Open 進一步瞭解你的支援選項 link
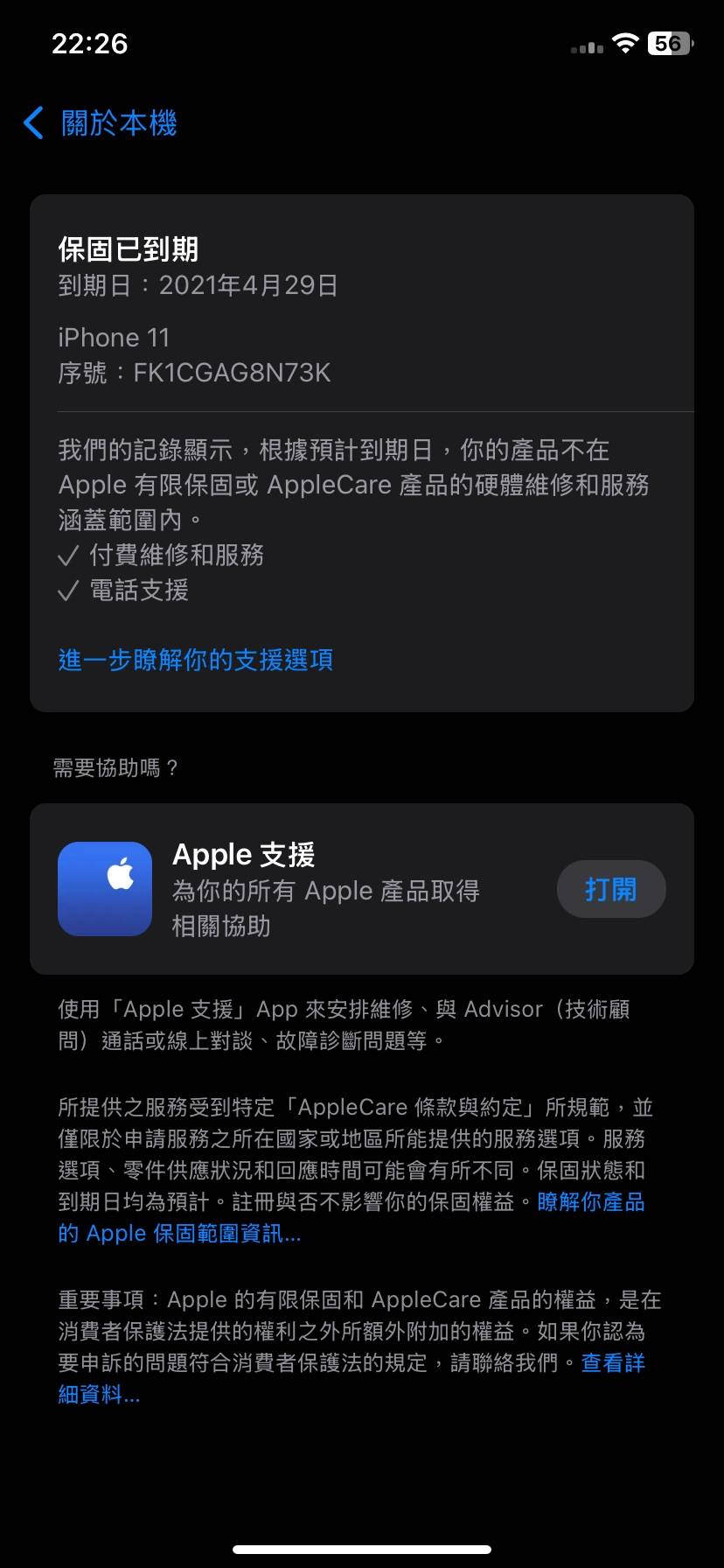The height and width of the screenshot is (1568, 724). 195,660
